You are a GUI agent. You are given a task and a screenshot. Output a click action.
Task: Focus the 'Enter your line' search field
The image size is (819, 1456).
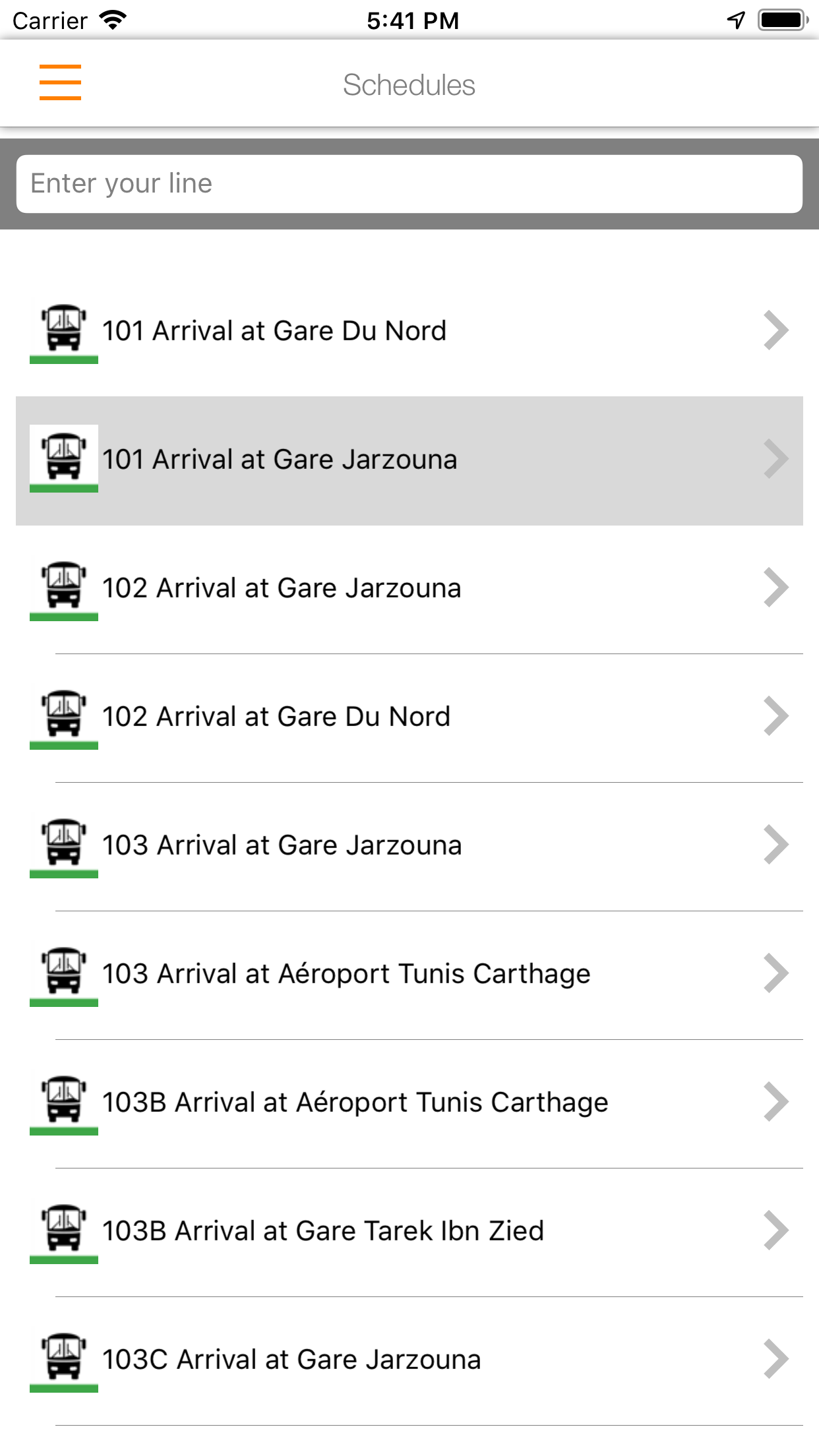tap(409, 184)
